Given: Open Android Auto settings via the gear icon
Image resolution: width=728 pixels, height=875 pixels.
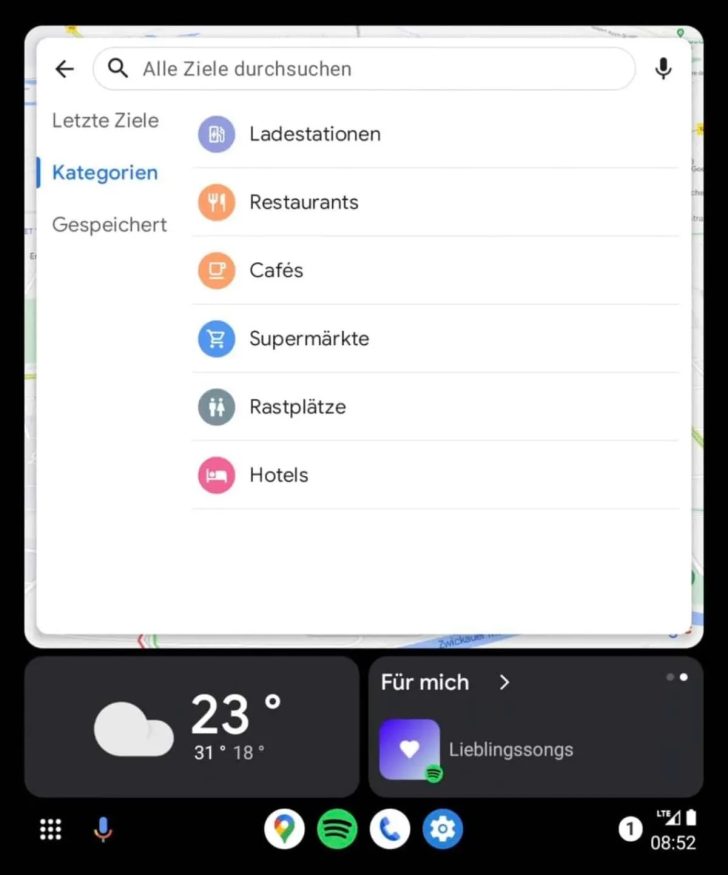Looking at the screenshot, I should [x=443, y=829].
